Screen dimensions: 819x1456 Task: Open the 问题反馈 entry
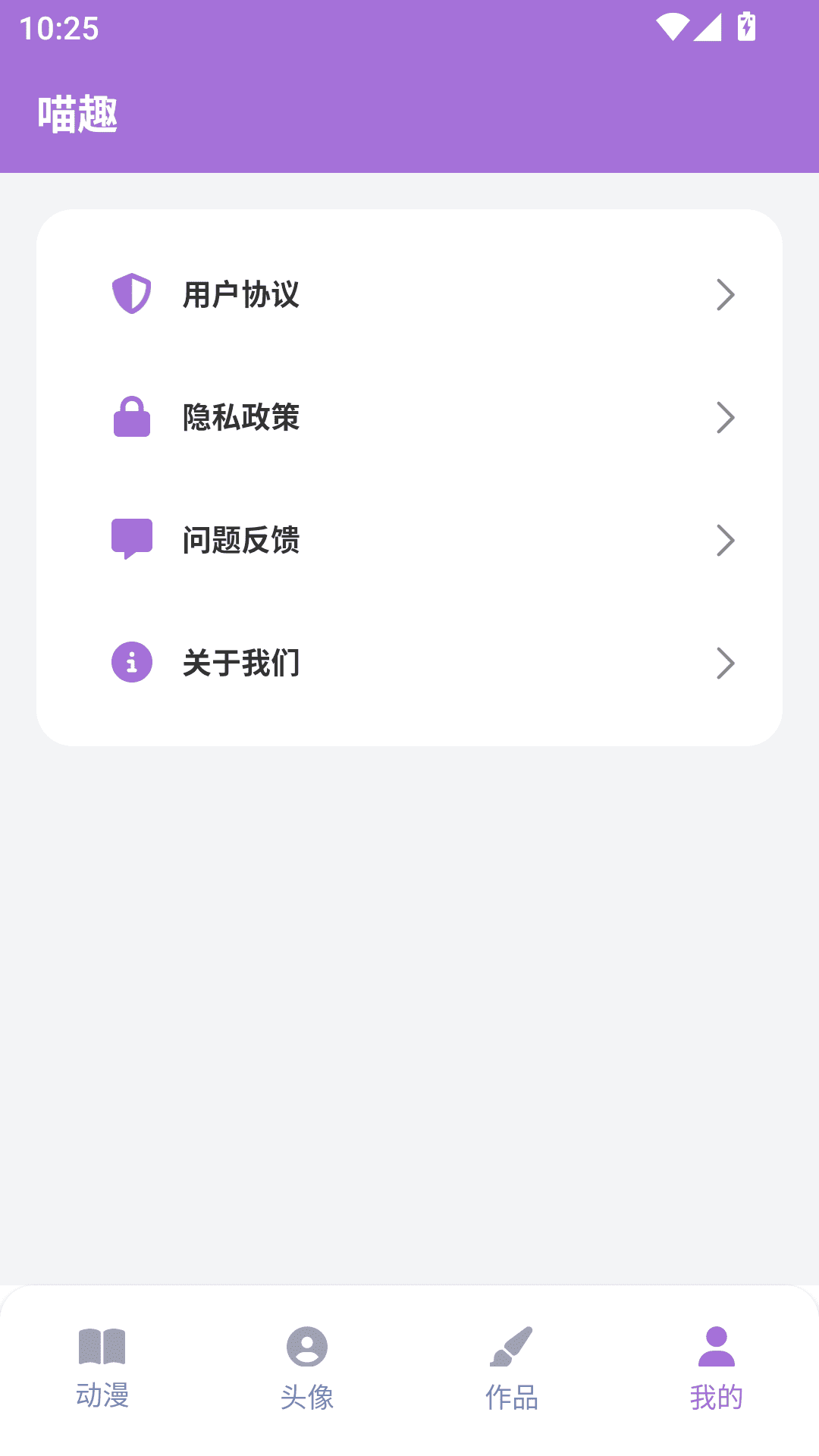409,539
